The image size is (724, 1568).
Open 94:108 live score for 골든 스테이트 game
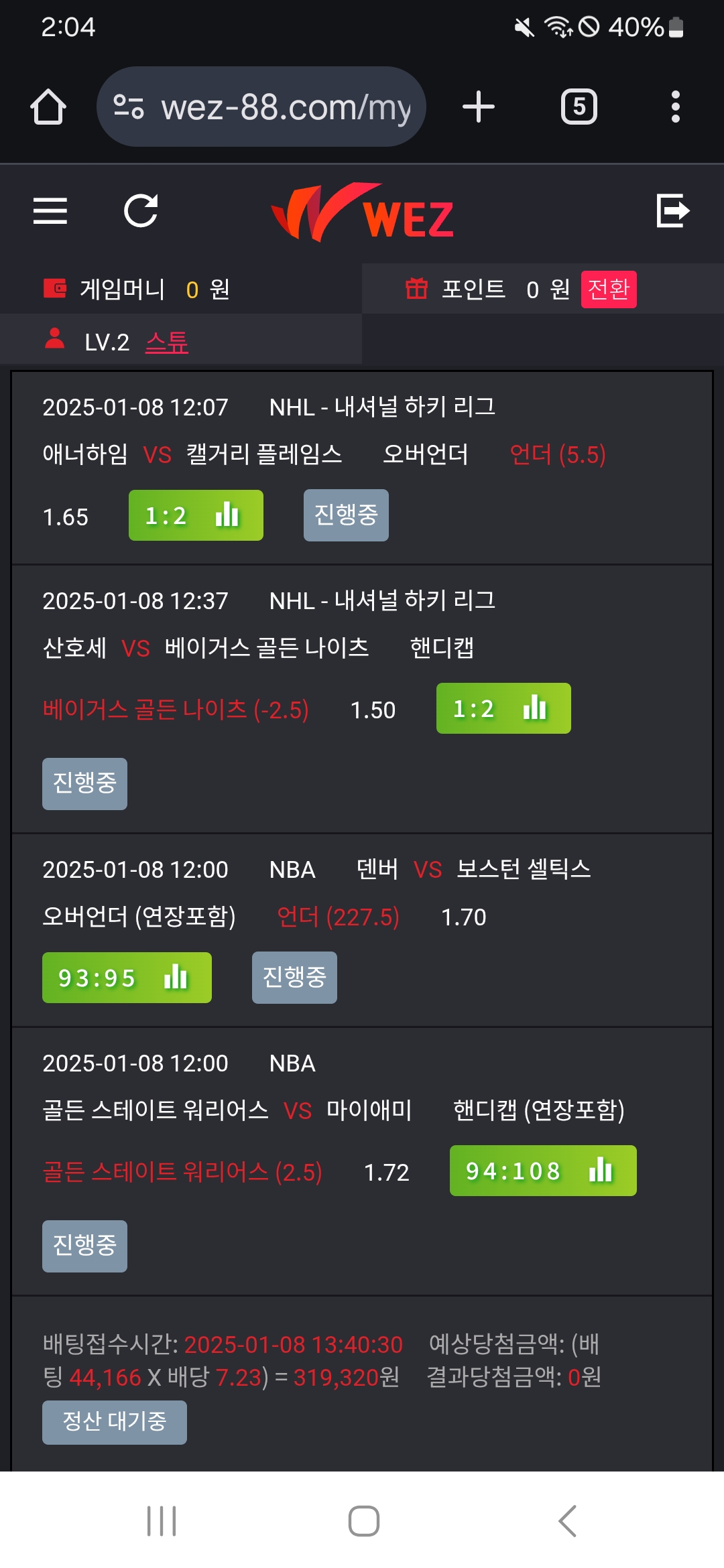pos(543,1171)
